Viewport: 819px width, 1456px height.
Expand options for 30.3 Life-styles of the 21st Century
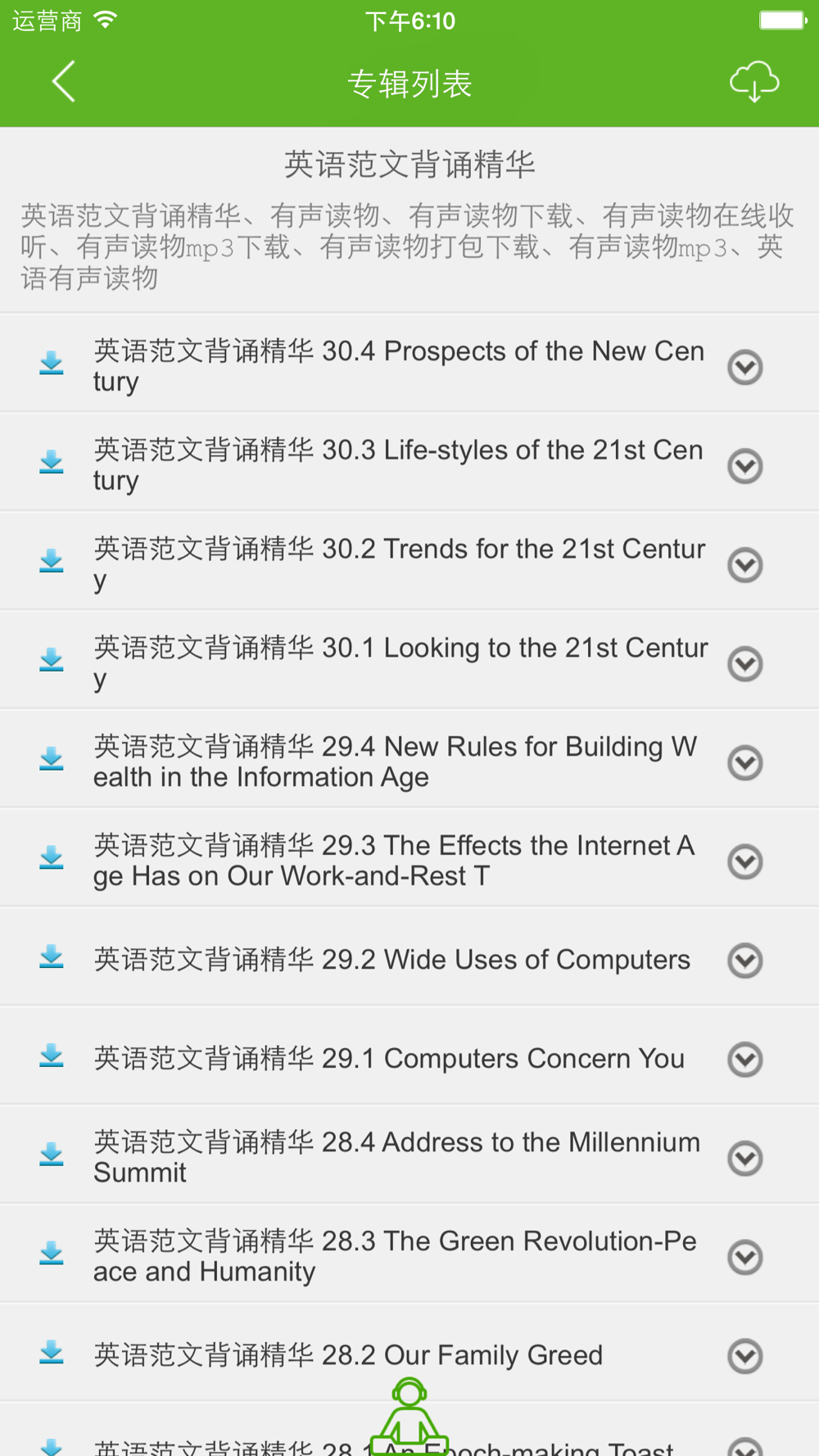point(745,466)
